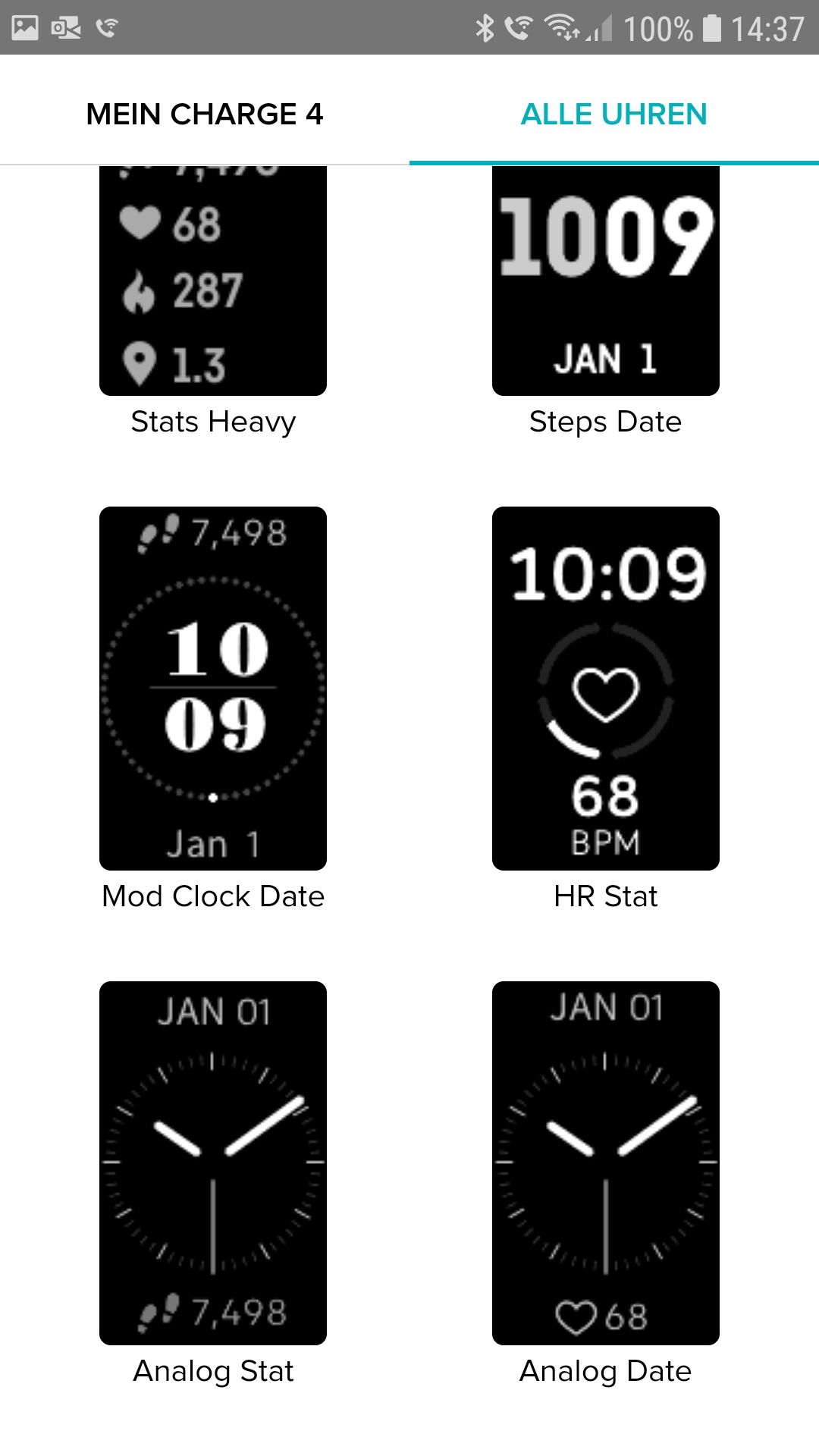Select the Alle Uhren tab
Image resolution: width=819 pixels, height=1456 pixels.
click(x=613, y=114)
